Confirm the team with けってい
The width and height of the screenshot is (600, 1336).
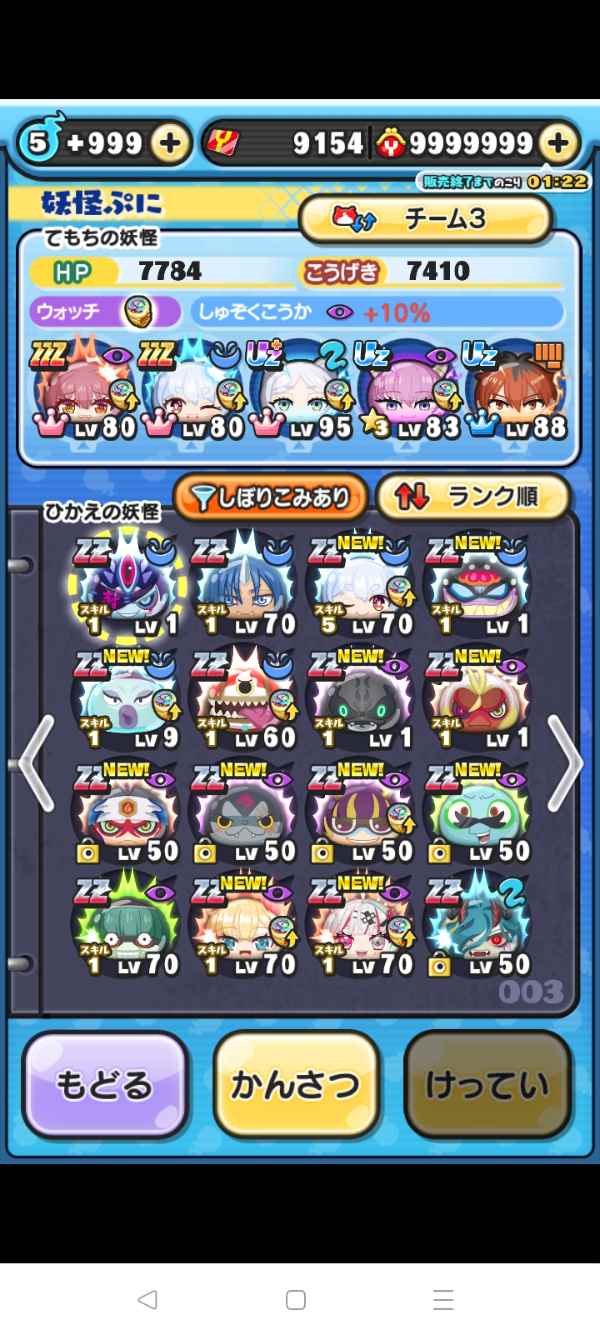point(487,1086)
